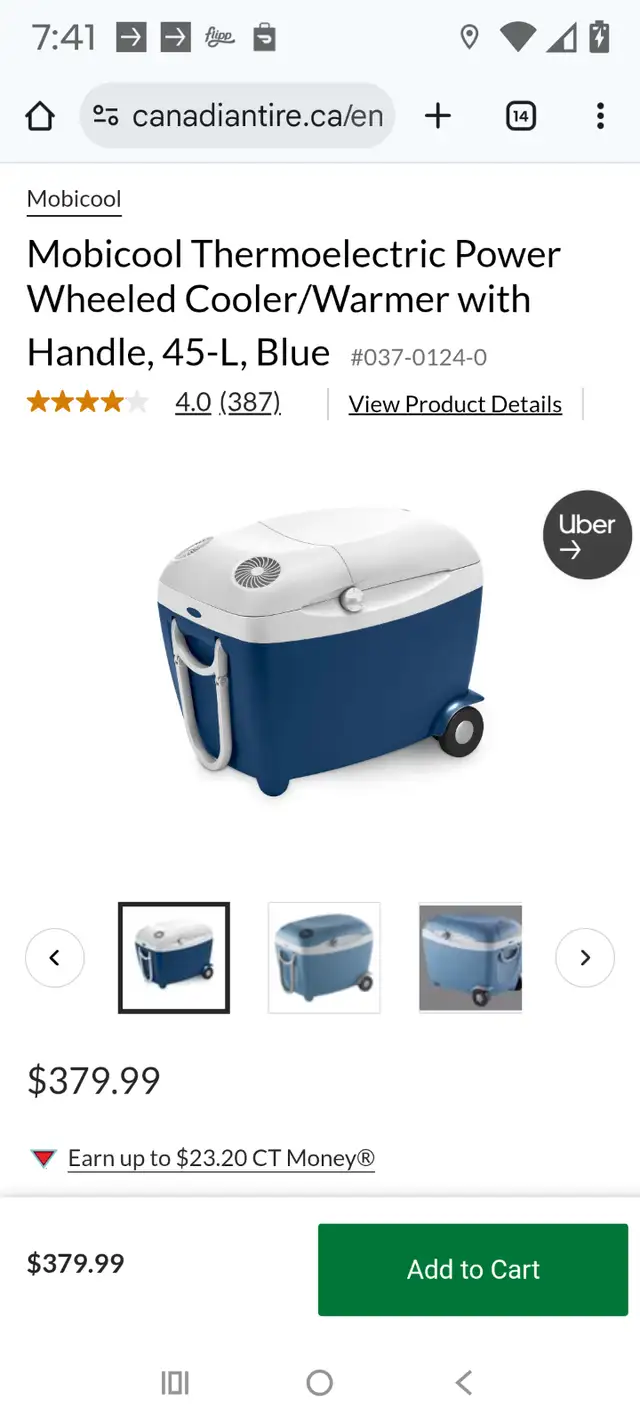
Task: Go back with system back button
Action: (x=463, y=1383)
